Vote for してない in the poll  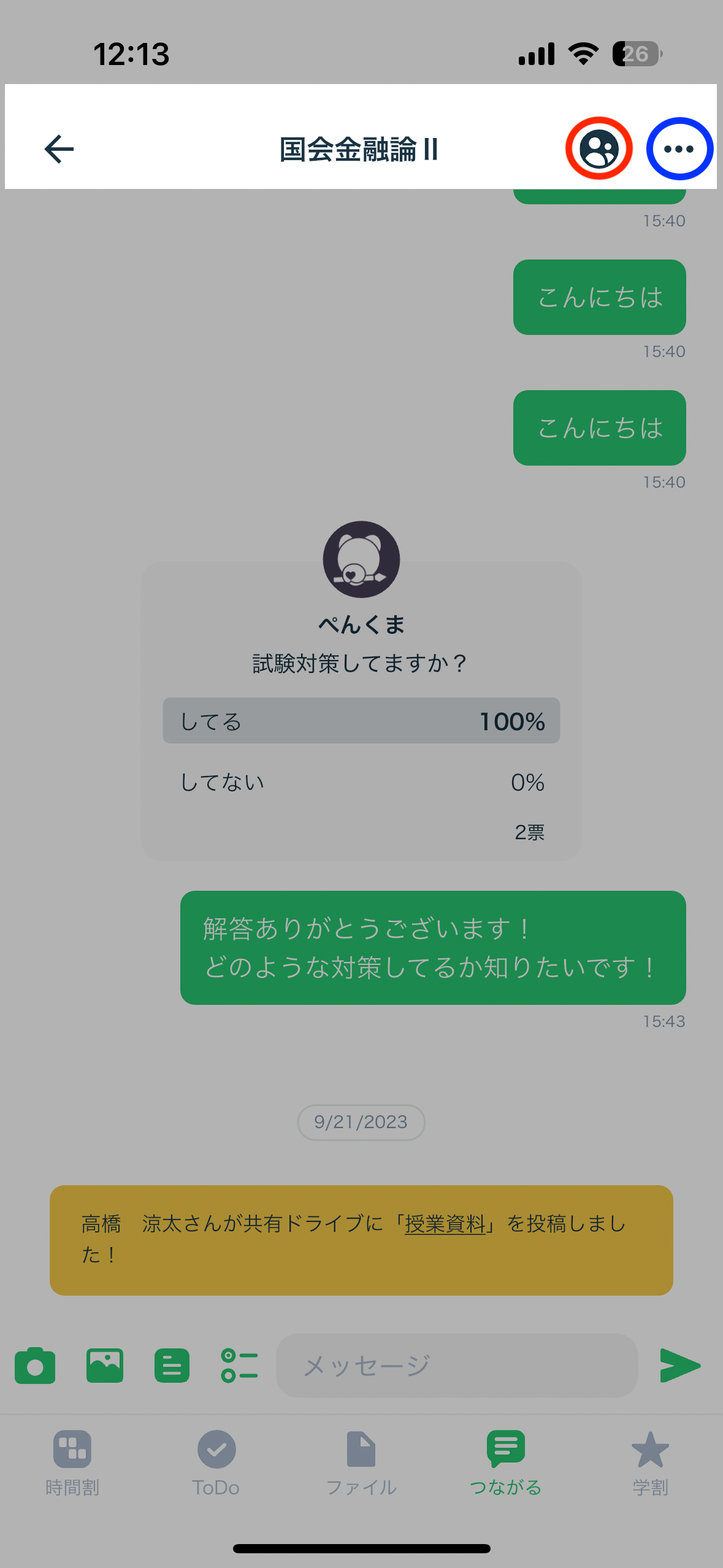click(x=361, y=782)
